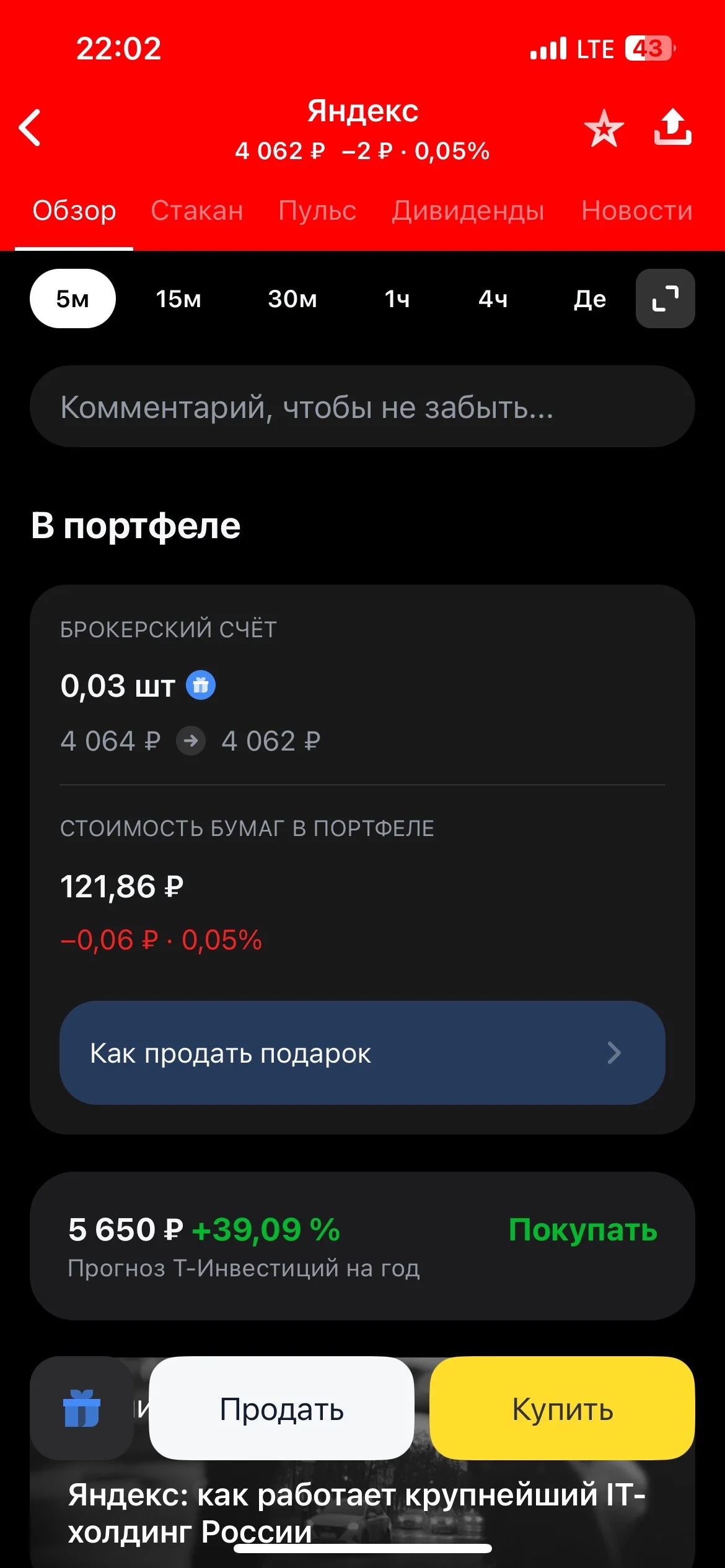Expand the chart to fullscreen
725x1568 pixels.
click(665, 298)
